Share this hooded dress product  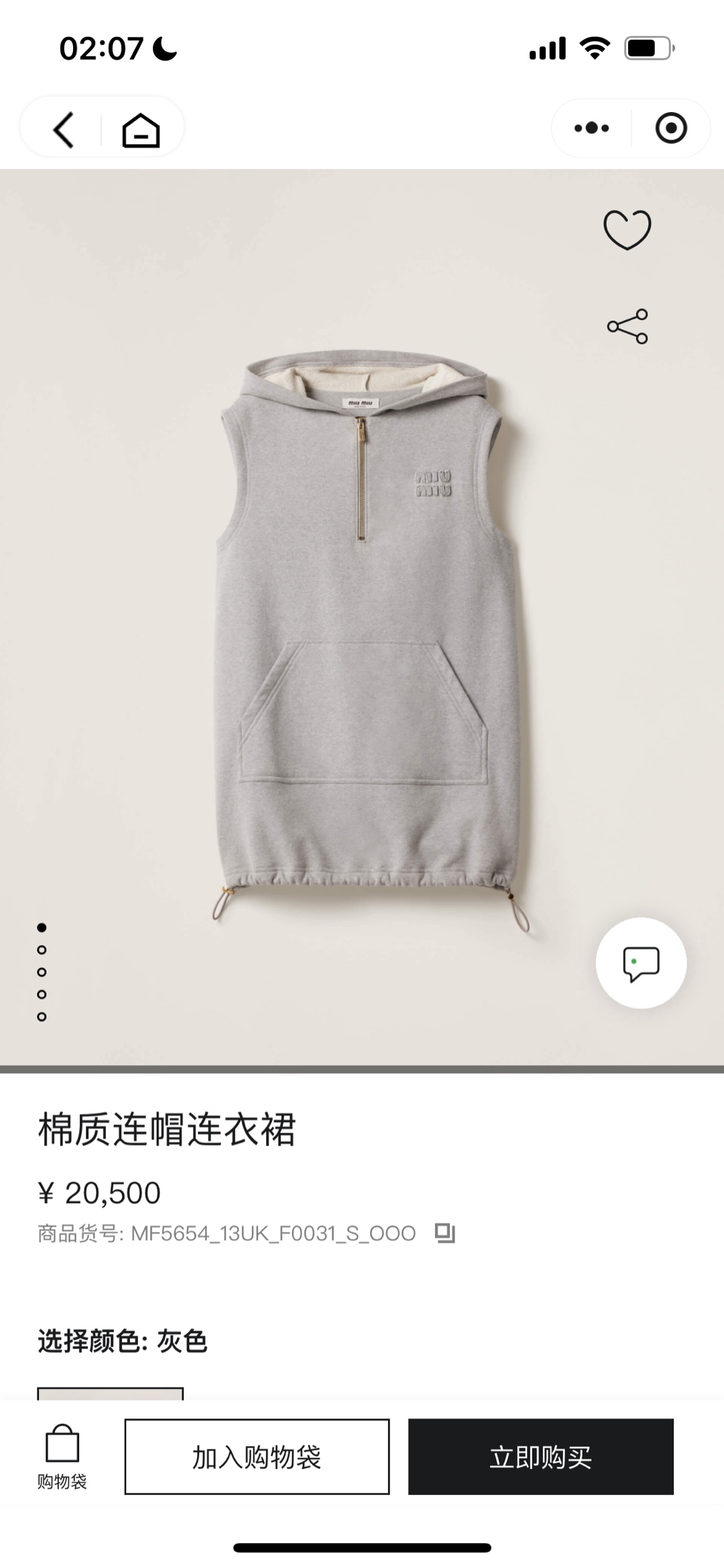627,327
